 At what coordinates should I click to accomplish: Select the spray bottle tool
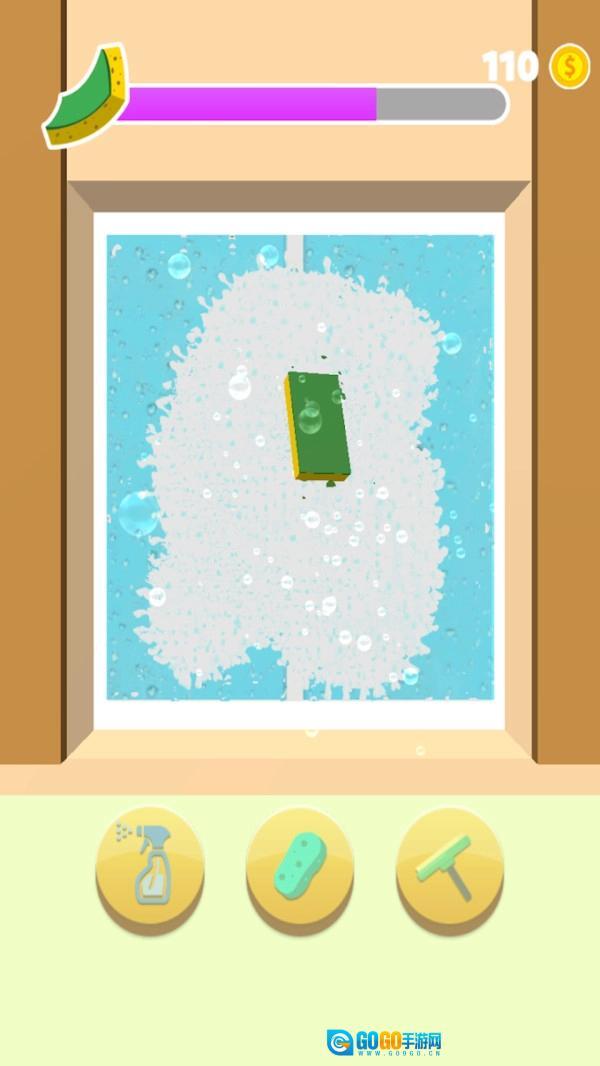point(150,866)
